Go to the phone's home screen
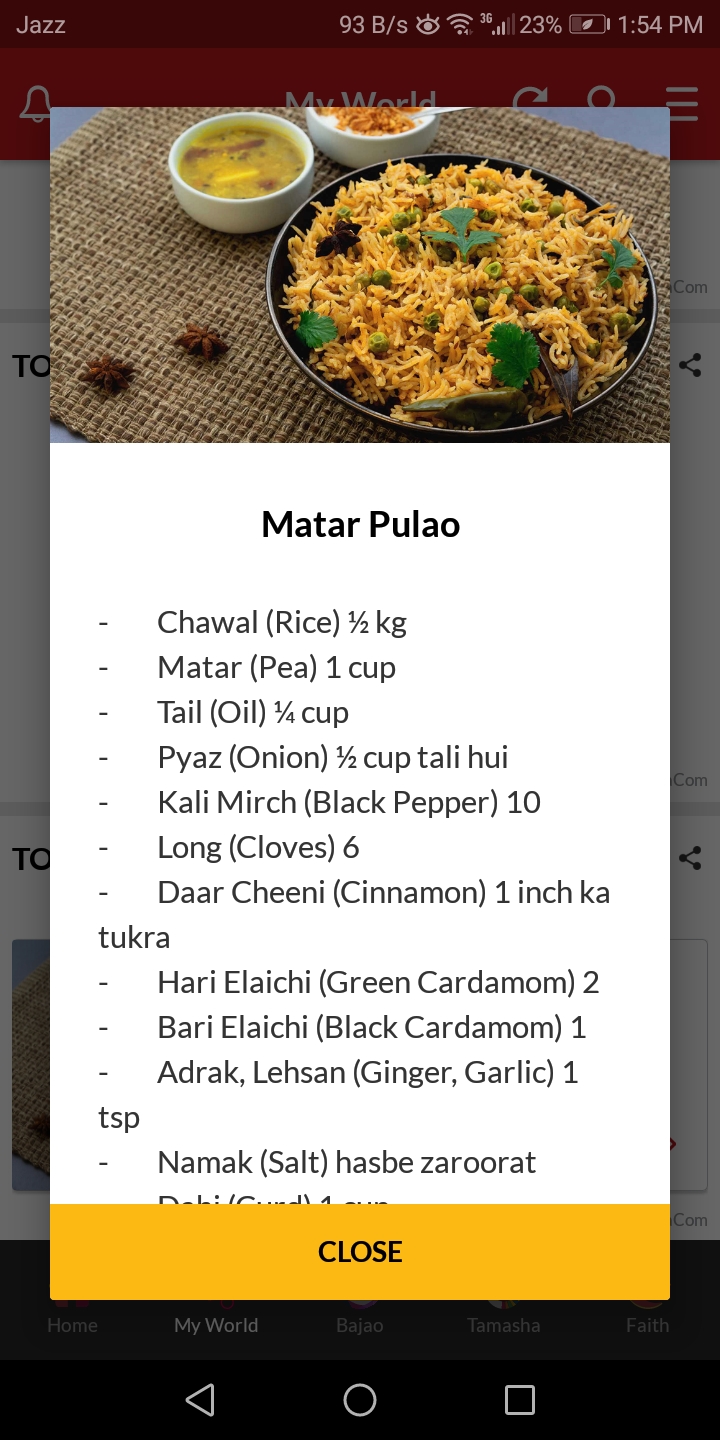720x1440 pixels. [360, 1399]
